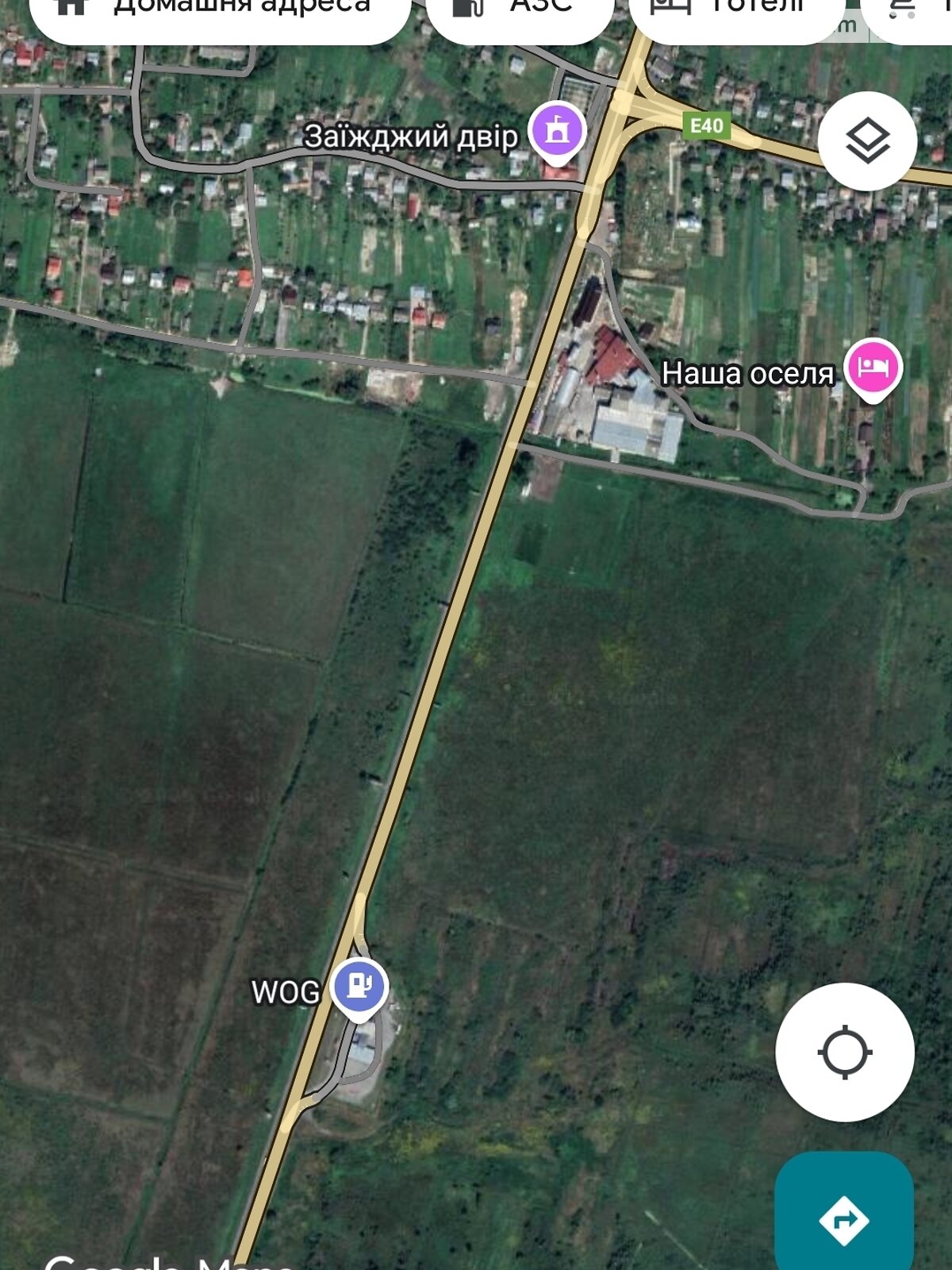The width and height of the screenshot is (952, 1270).
Task: Tap the WOG gas station marker
Action: tap(359, 987)
